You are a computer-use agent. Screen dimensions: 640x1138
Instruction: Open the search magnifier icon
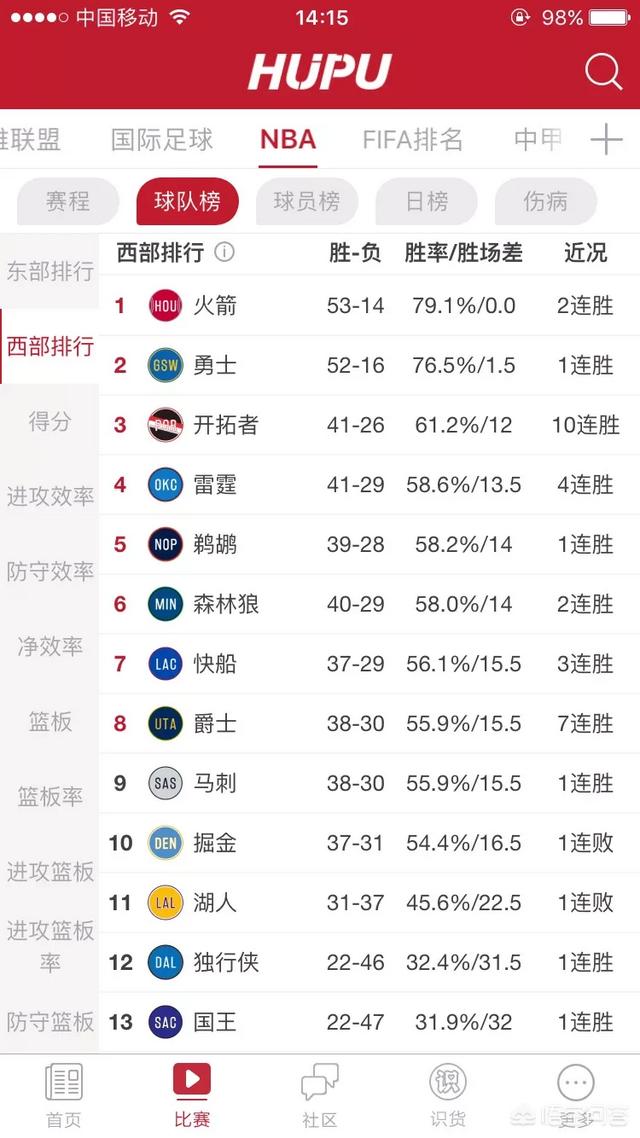[603, 72]
